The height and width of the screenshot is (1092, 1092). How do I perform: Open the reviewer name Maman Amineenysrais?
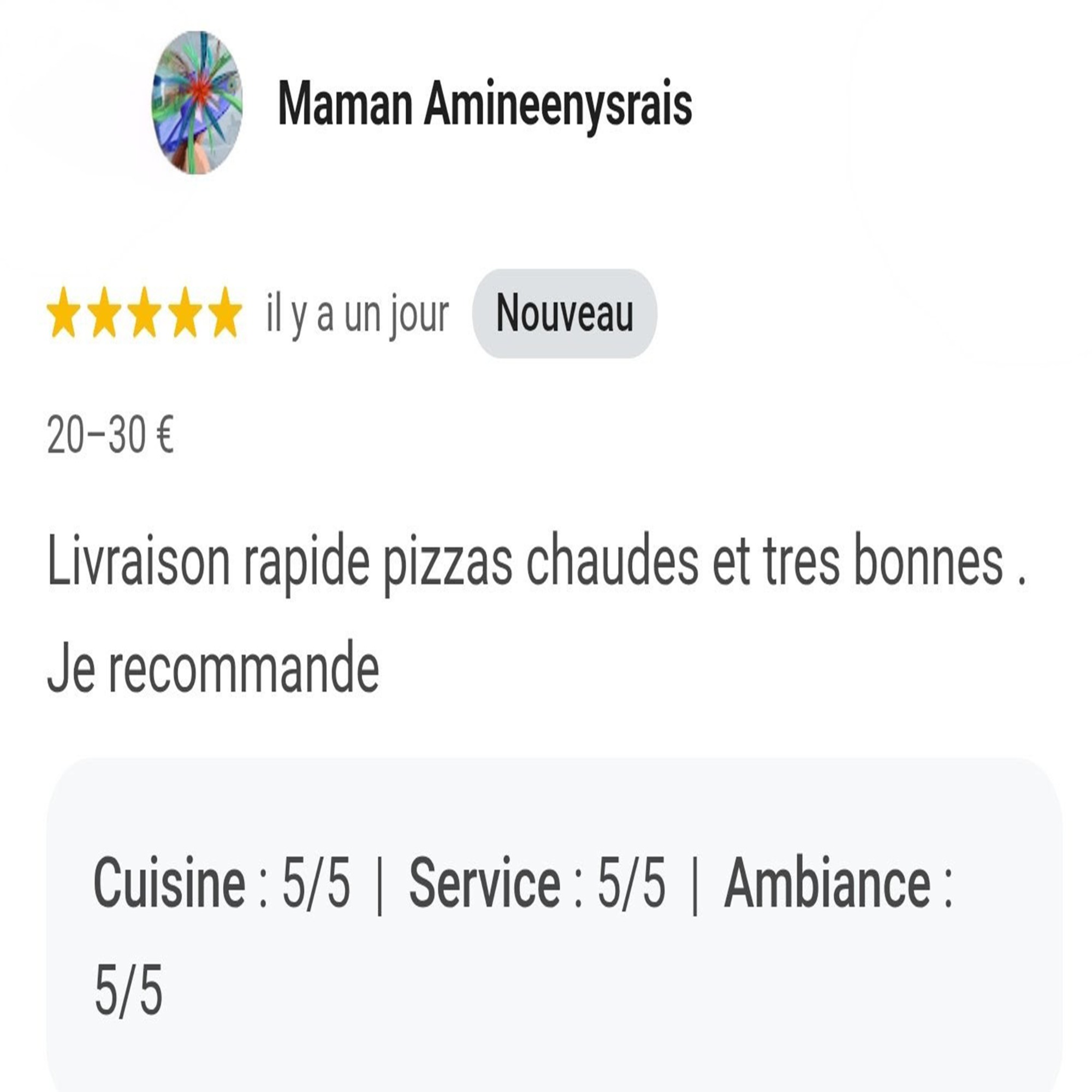tap(484, 103)
